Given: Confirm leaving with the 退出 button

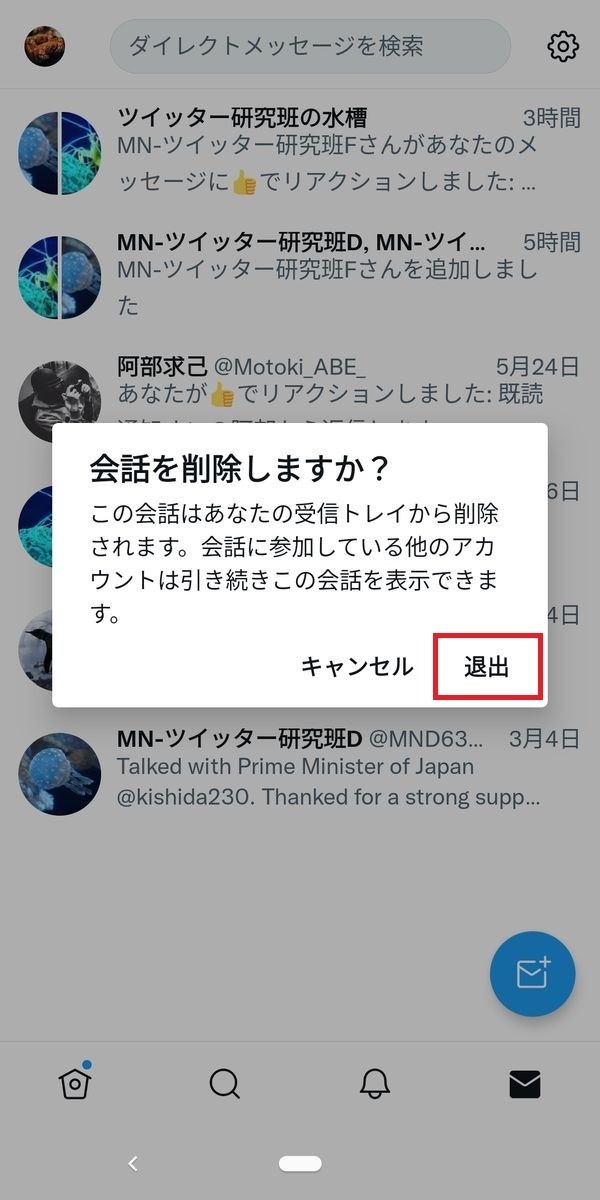Looking at the screenshot, I should (x=488, y=667).
